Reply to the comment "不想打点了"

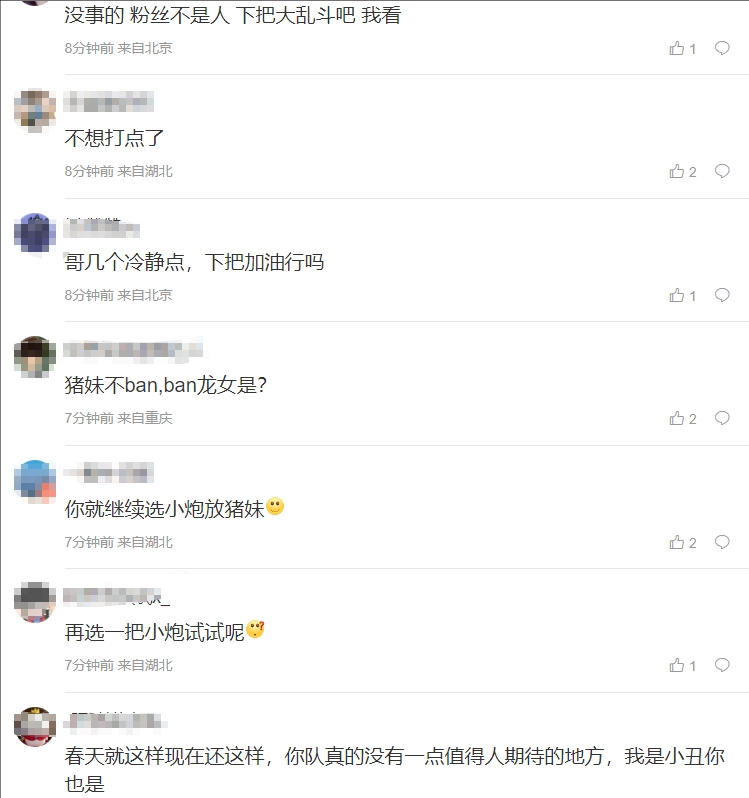722,172
